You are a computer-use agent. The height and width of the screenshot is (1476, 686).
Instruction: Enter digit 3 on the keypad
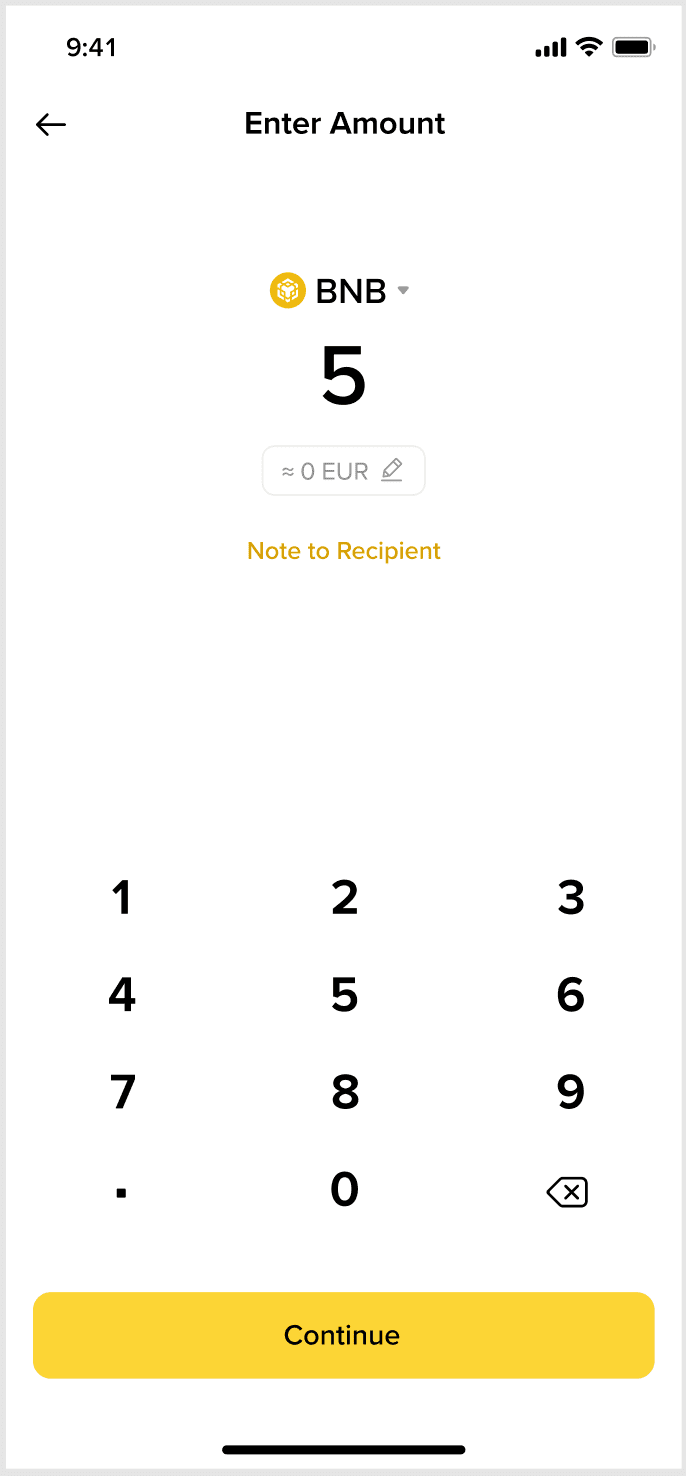click(570, 897)
